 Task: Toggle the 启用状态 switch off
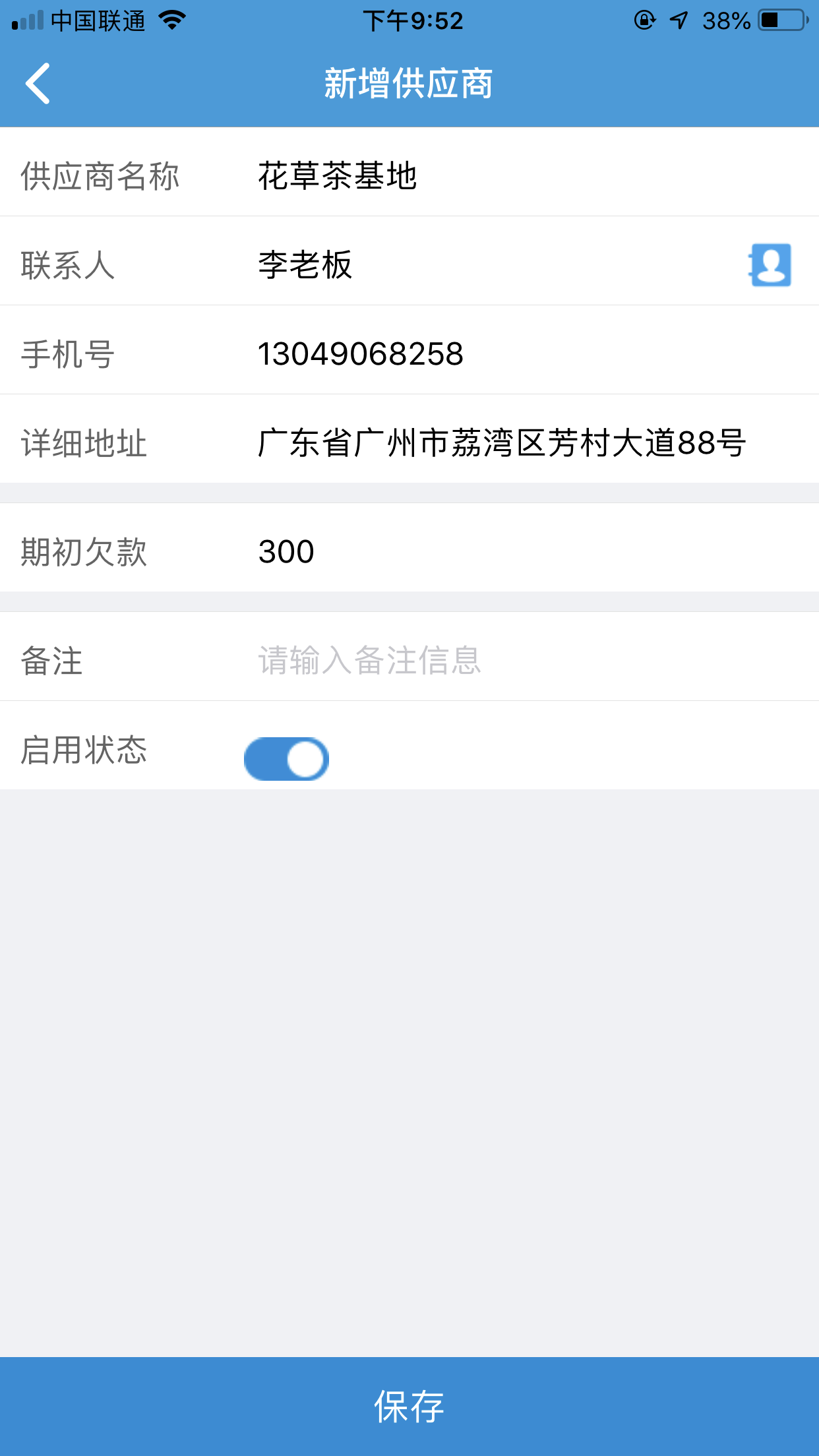click(x=286, y=758)
